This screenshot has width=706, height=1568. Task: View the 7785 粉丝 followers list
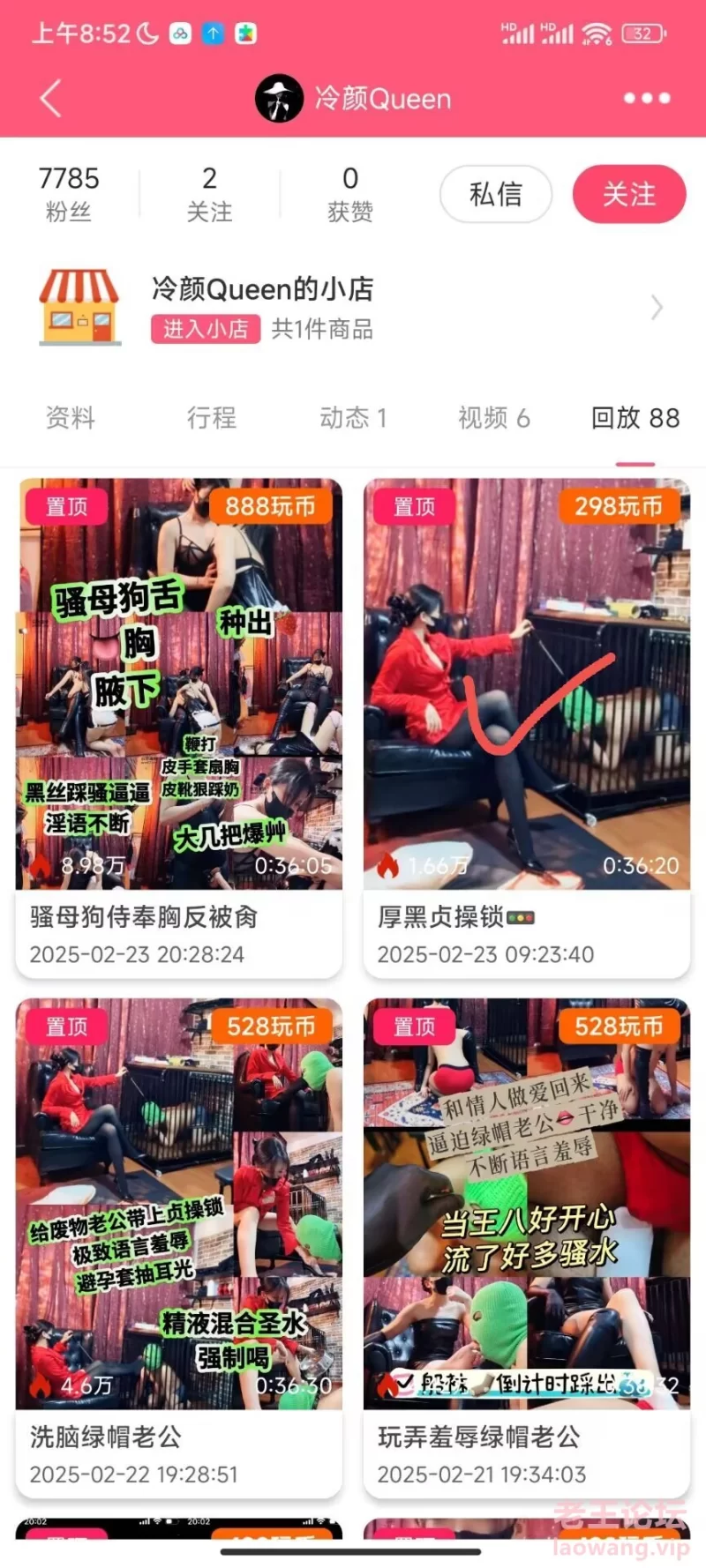pos(69,193)
